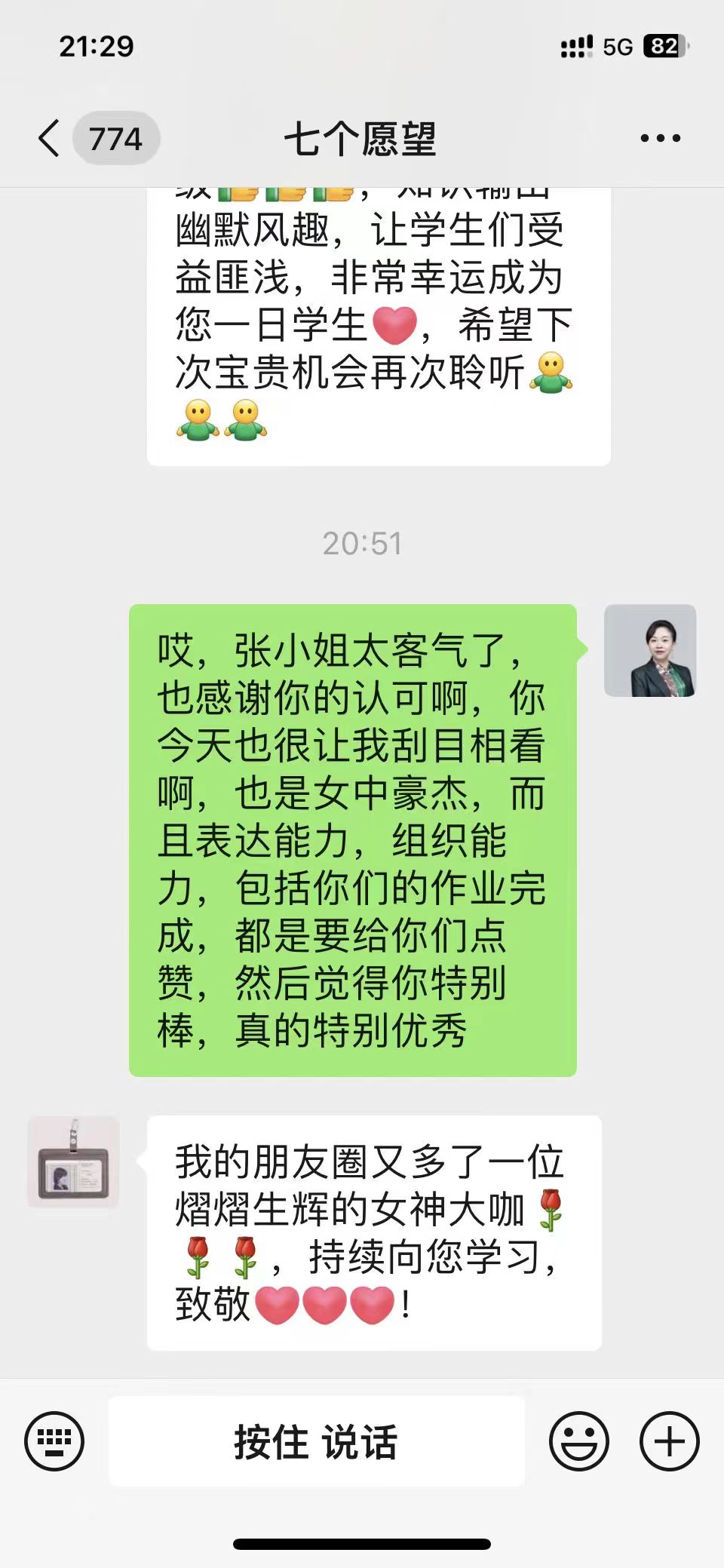
Task: Switch to keyboard text input
Action: [x=54, y=1441]
